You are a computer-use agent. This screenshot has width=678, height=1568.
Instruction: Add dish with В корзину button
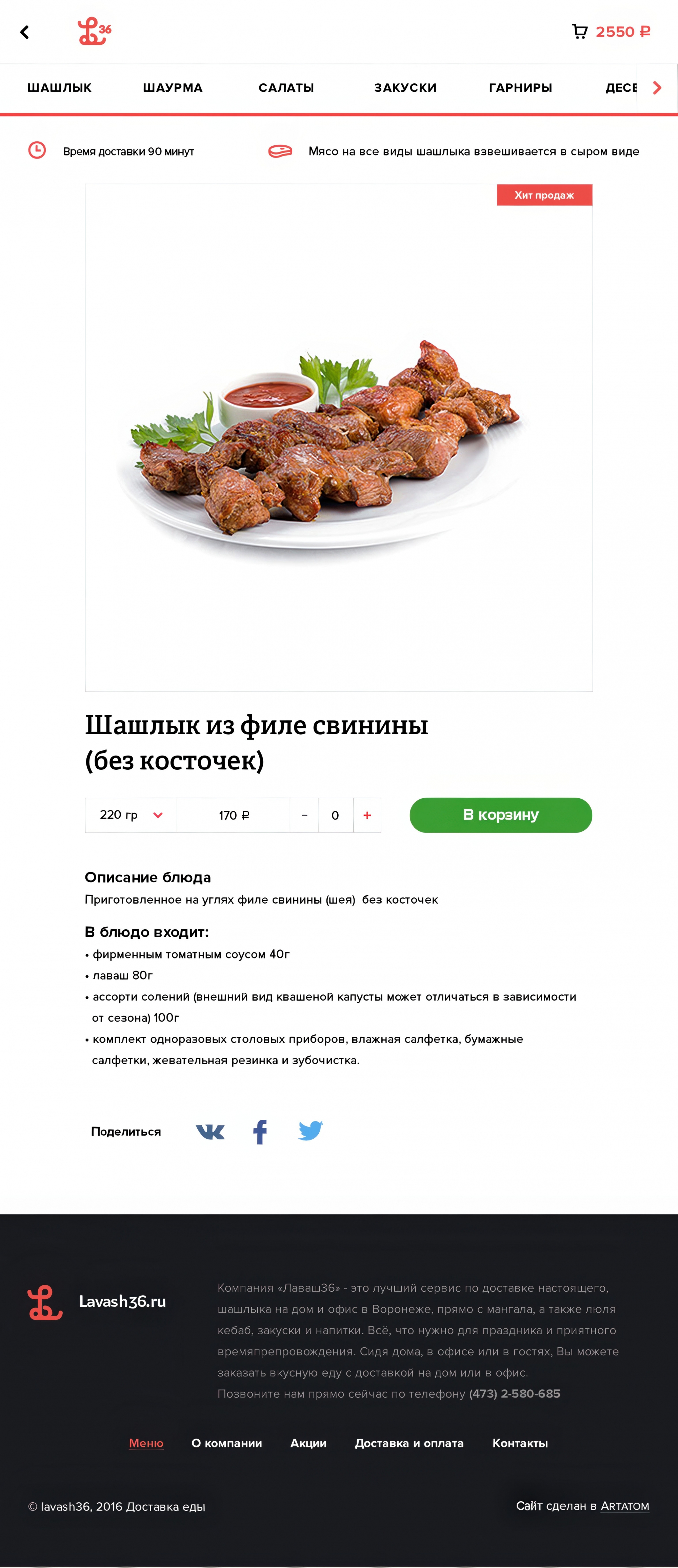click(500, 815)
